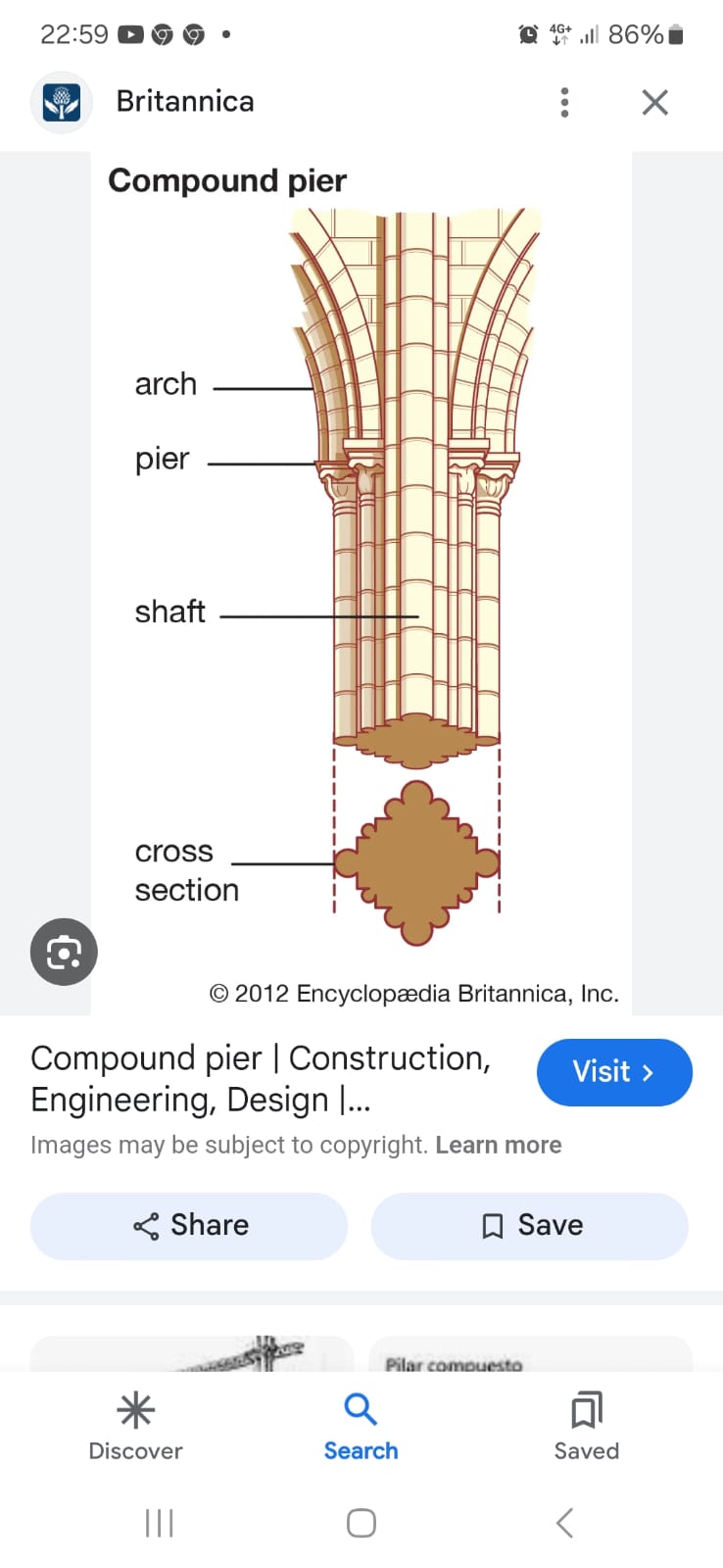Go back with the system back button
Screen dimensions: 723x1568
tap(564, 1523)
